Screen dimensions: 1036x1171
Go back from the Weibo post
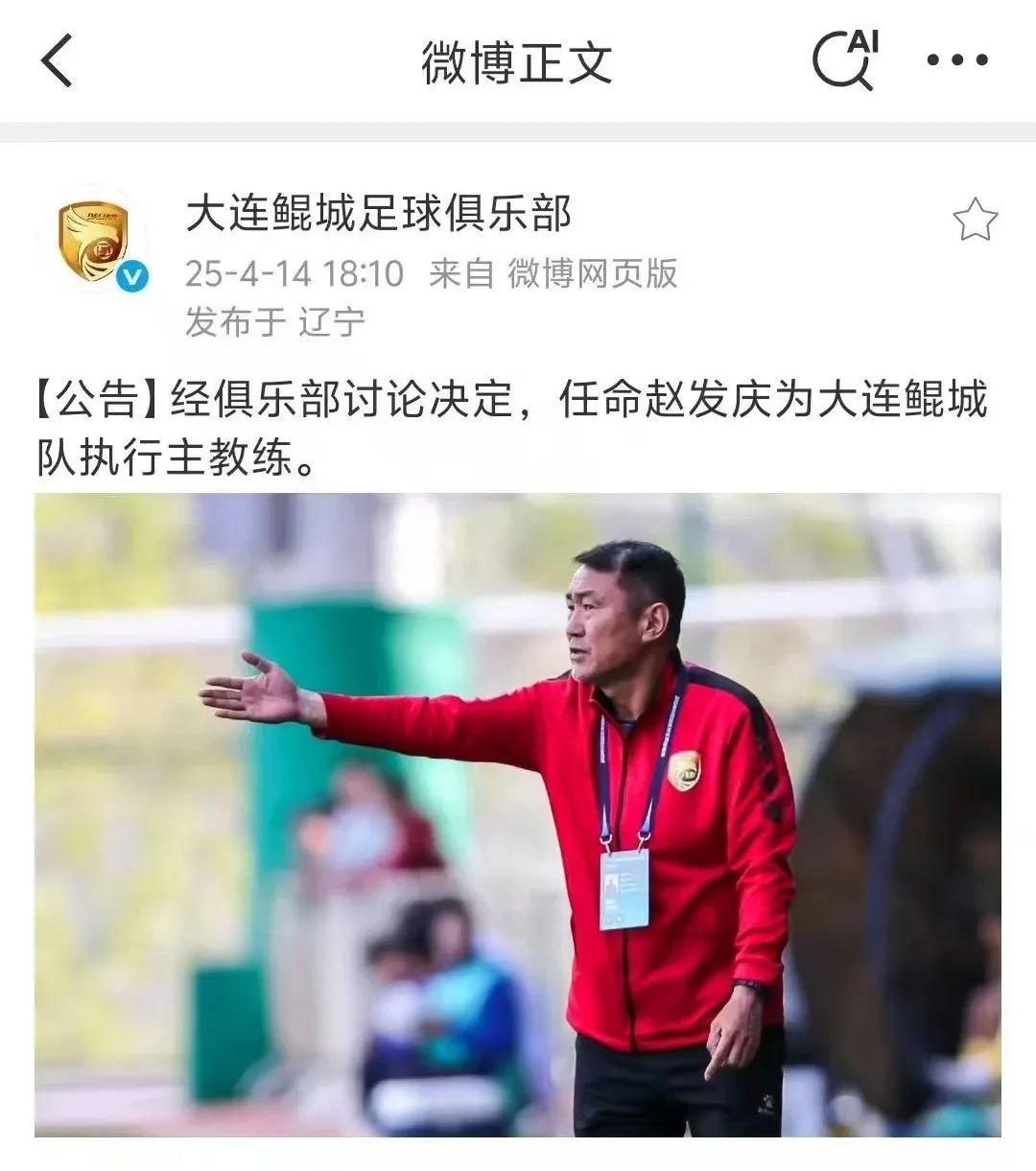coord(58,60)
